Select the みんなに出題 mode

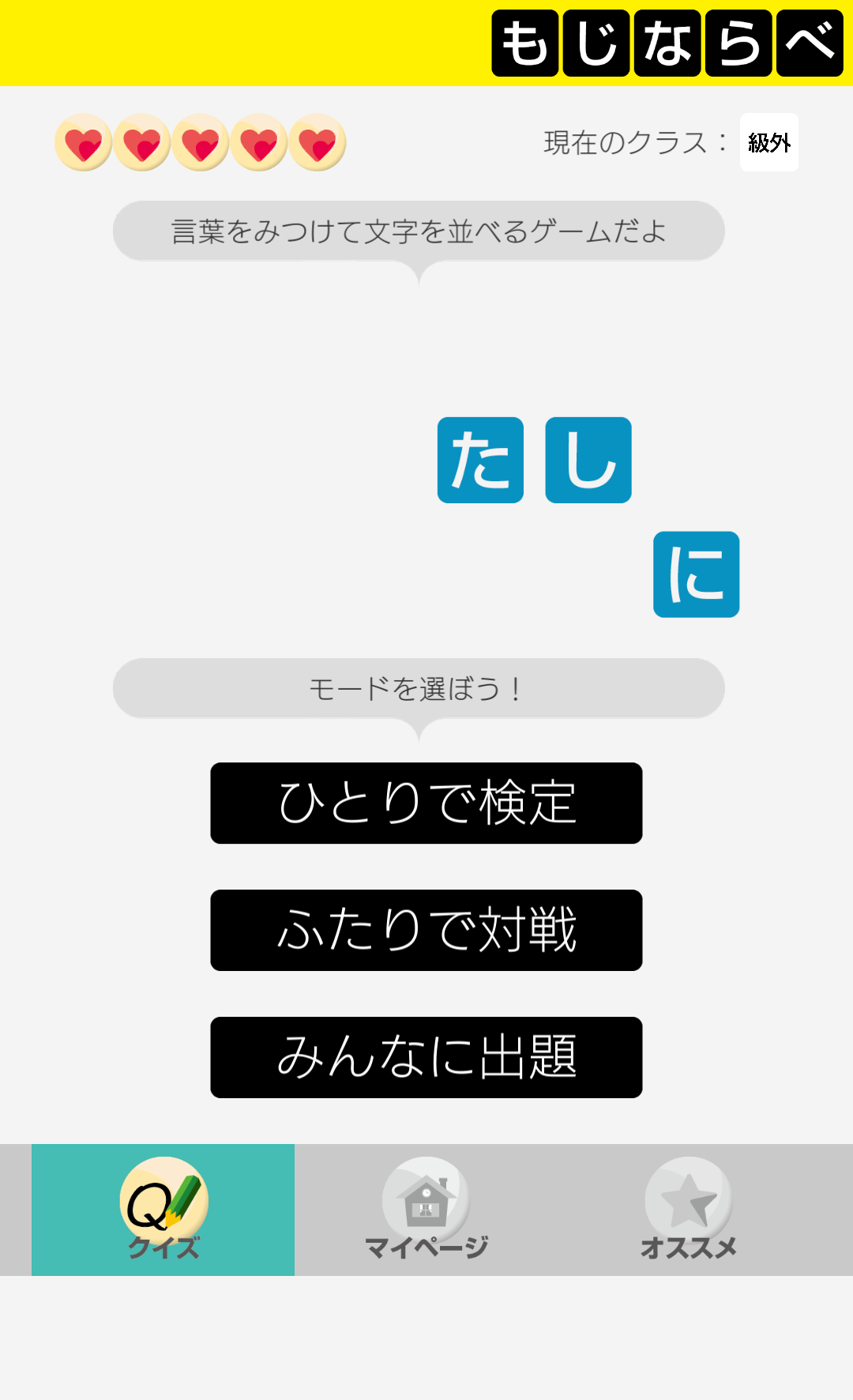[x=426, y=1057]
